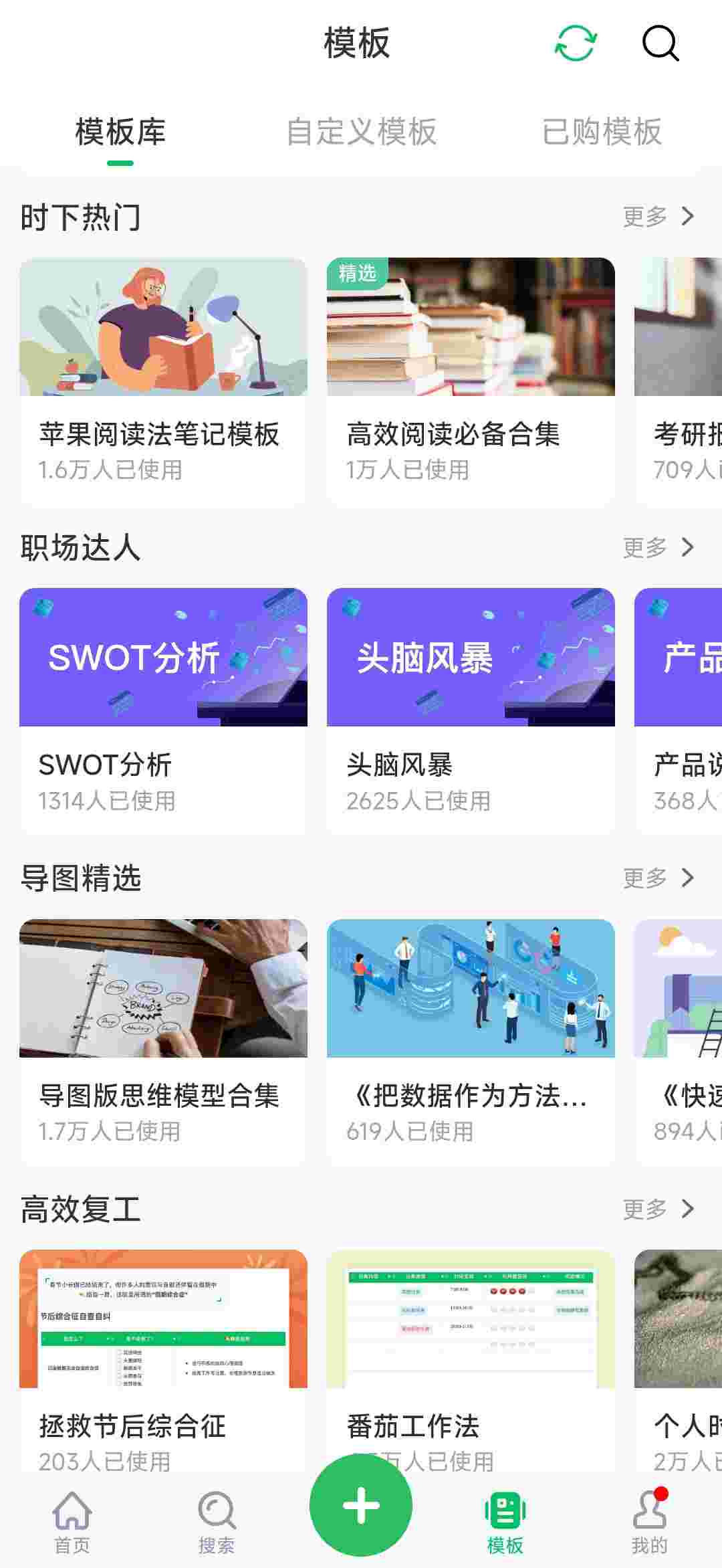722x1568 pixels.
Task: Switch to the 已购模板 tab
Action: [602, 131]
